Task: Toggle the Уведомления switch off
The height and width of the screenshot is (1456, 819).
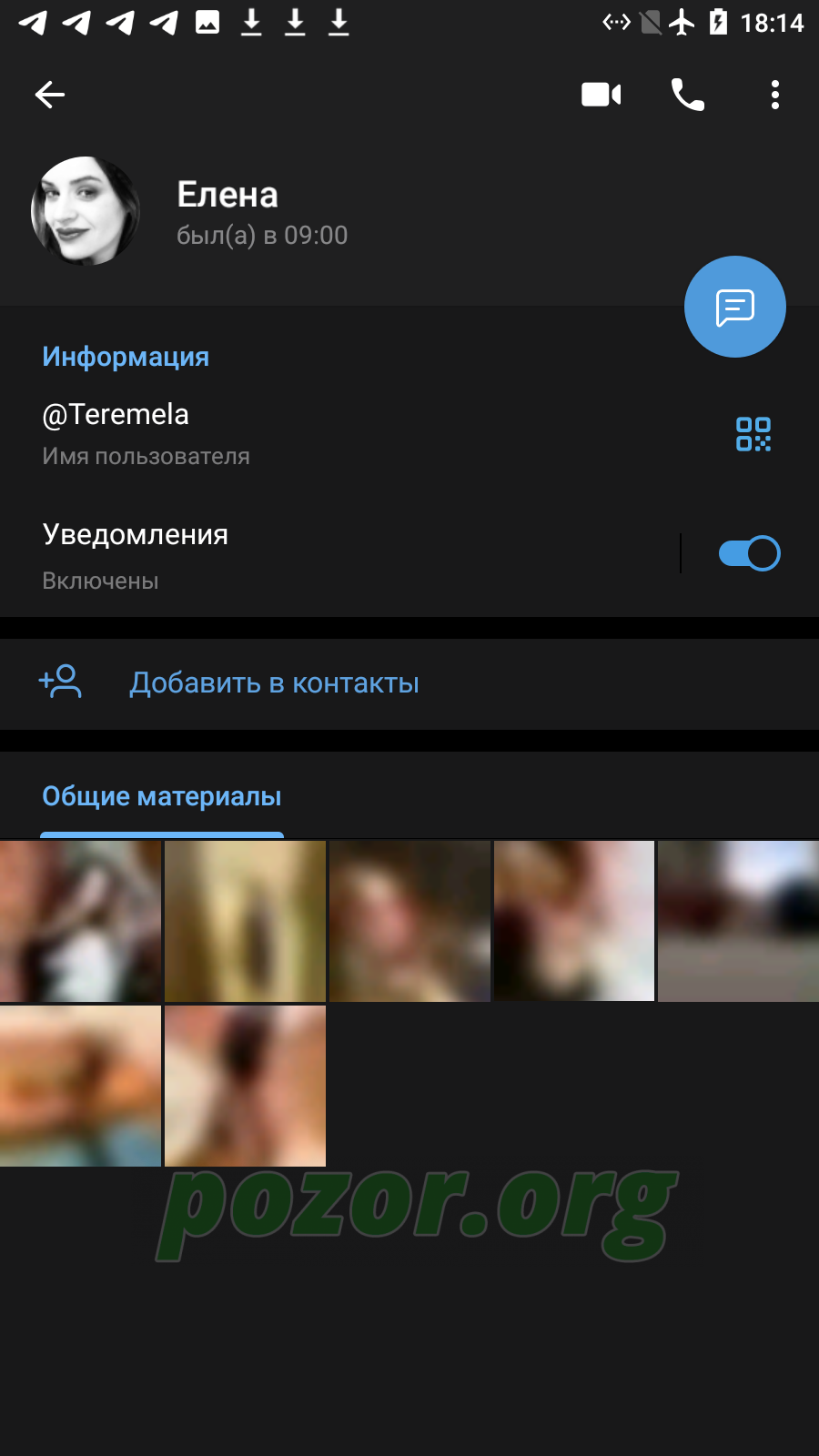Action: [749, 553]
